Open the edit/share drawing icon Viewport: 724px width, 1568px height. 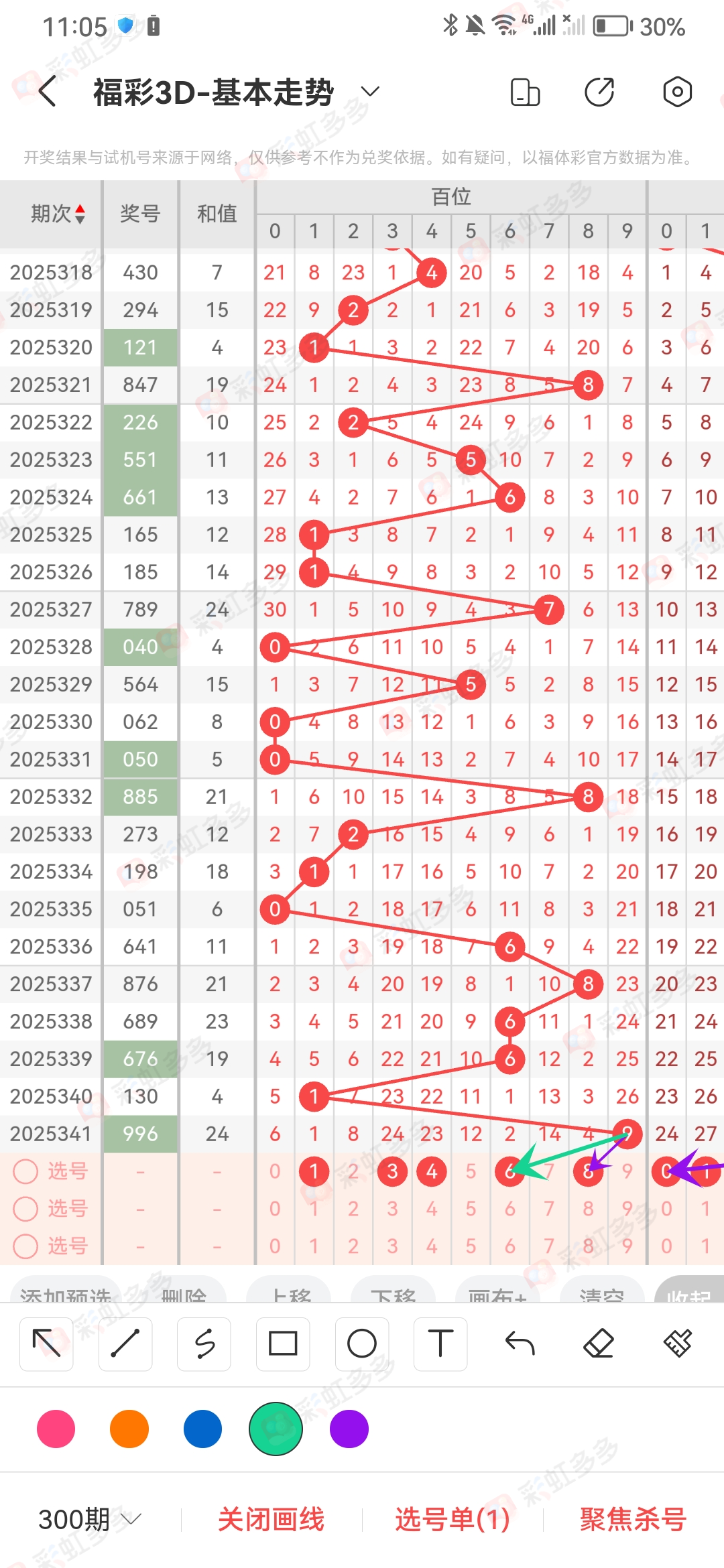click(599, 92)
